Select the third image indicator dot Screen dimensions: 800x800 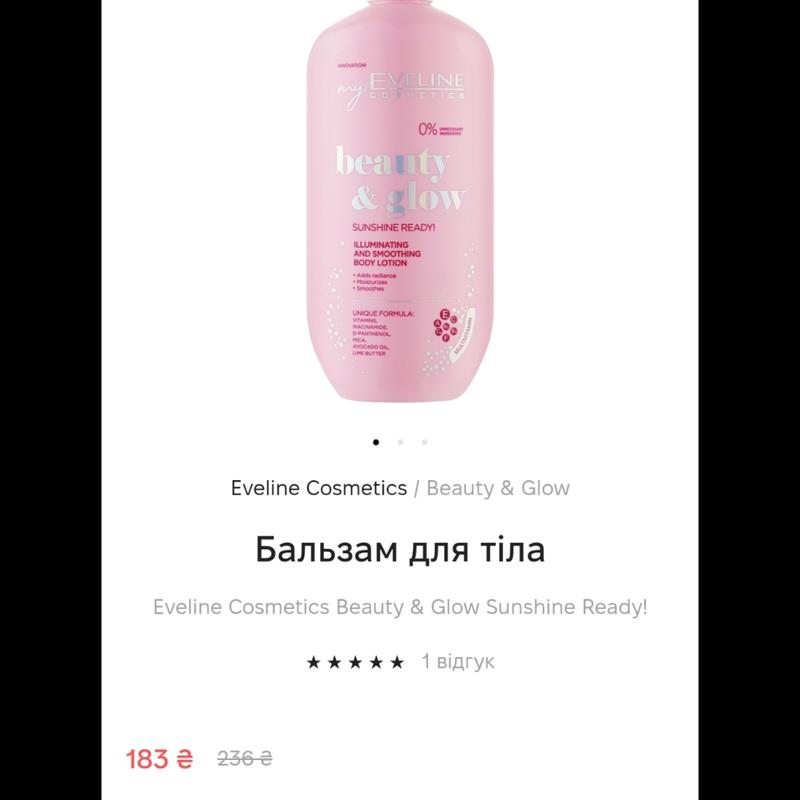tap(424, 441)
